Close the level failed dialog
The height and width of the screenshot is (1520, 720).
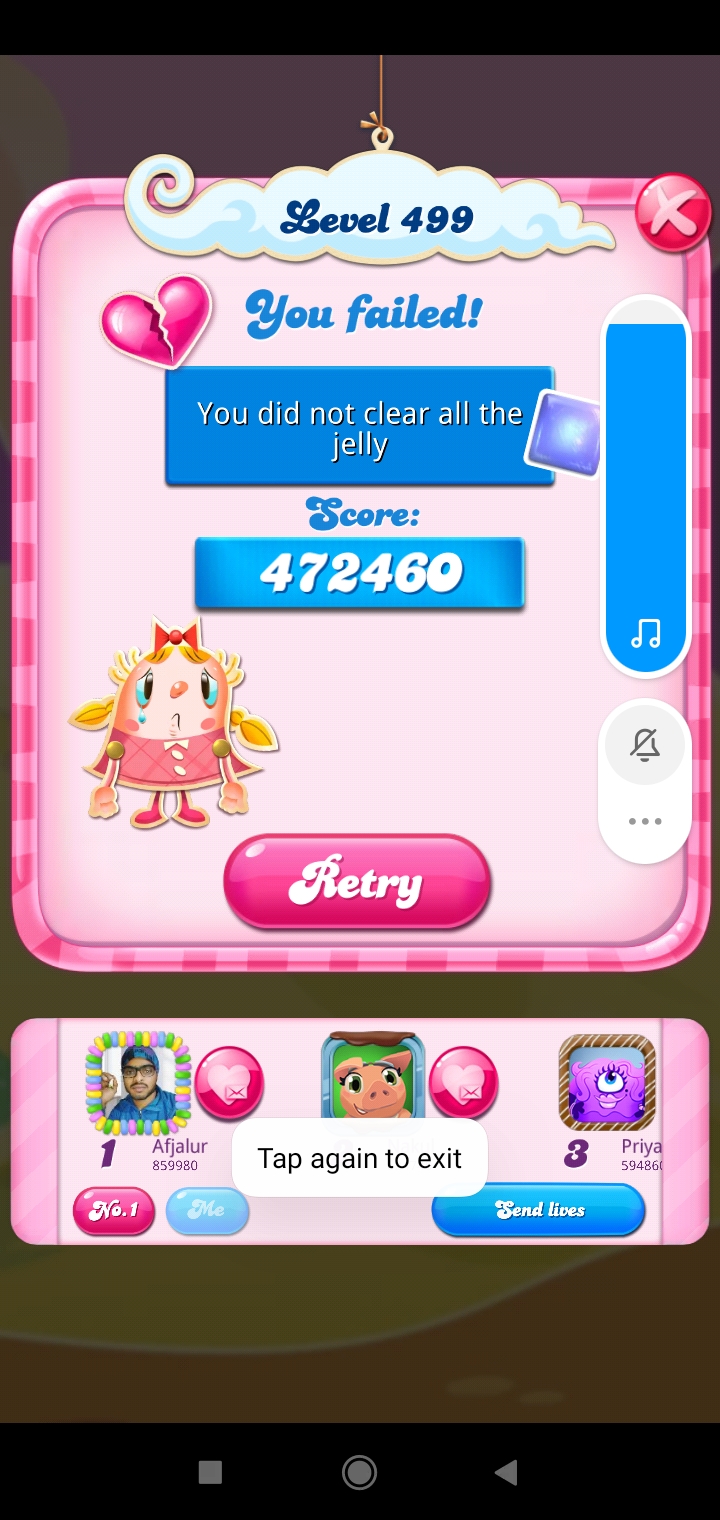(x=673, y=213)
